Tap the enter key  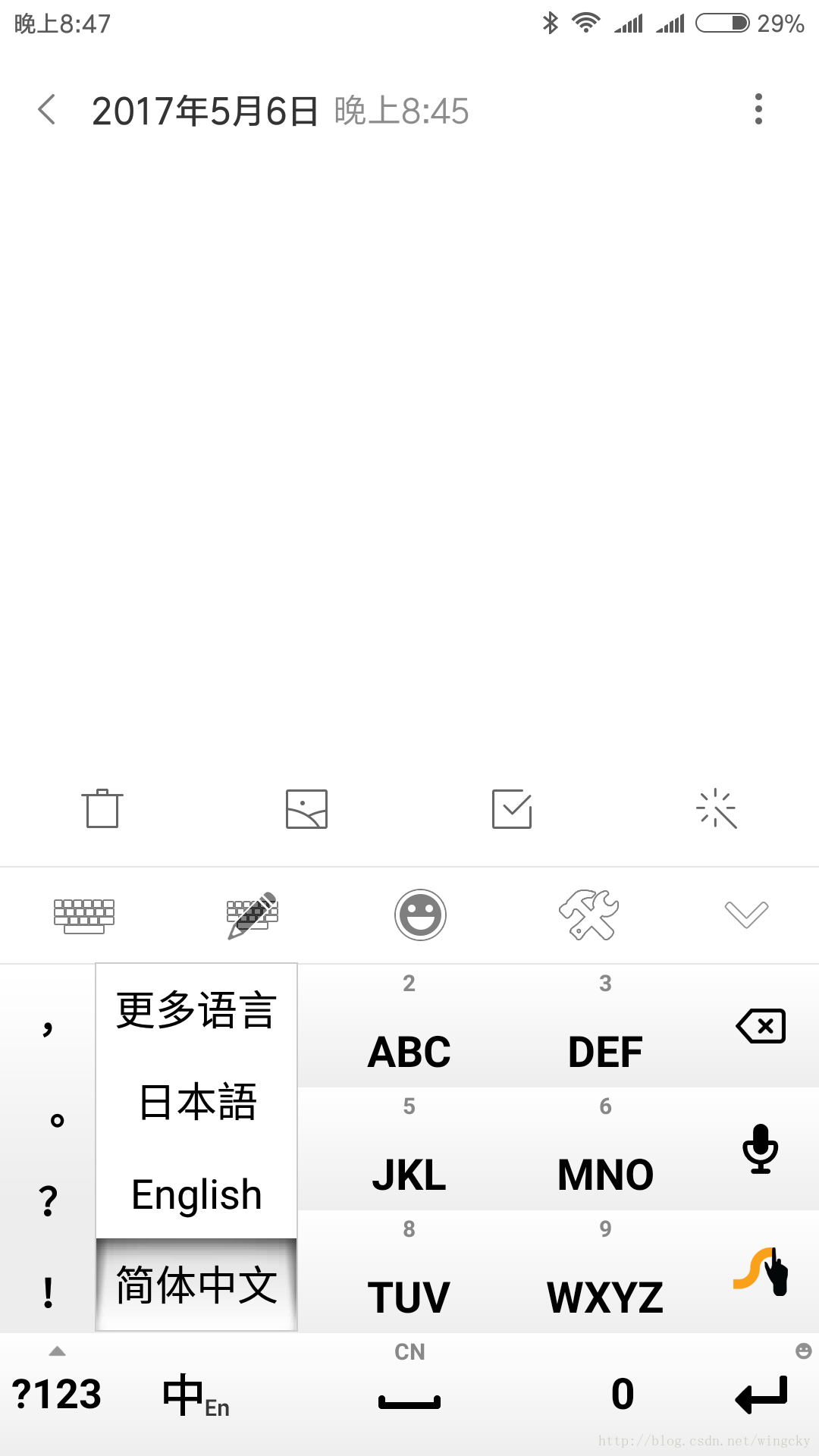coord(761,1394)
